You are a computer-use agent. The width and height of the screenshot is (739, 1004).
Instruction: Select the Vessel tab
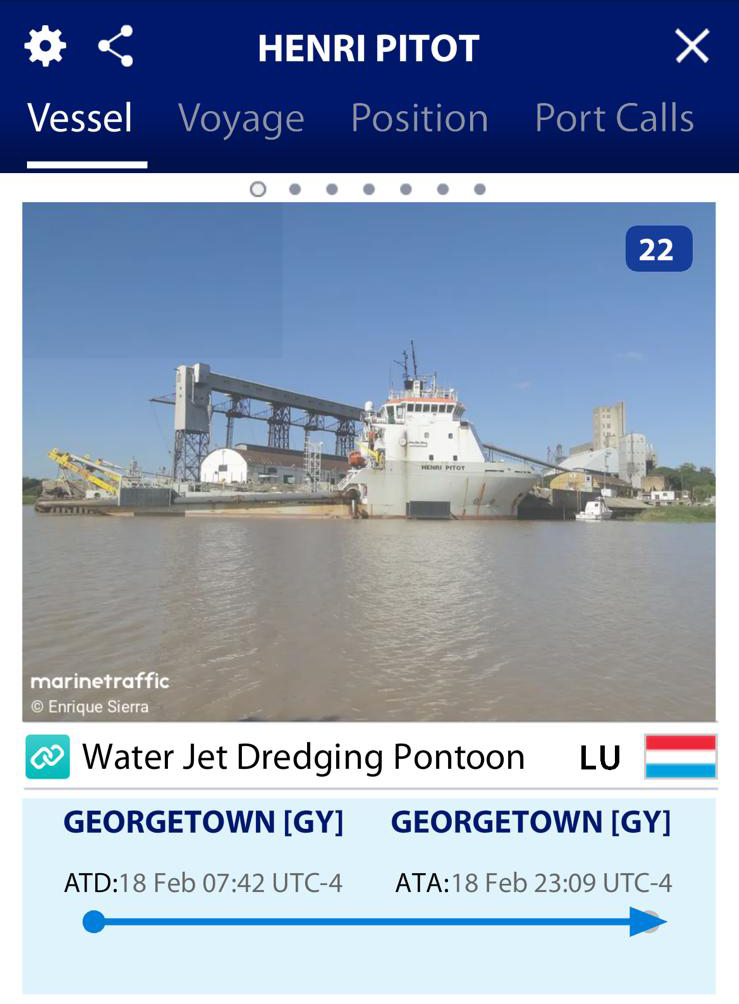80,118
